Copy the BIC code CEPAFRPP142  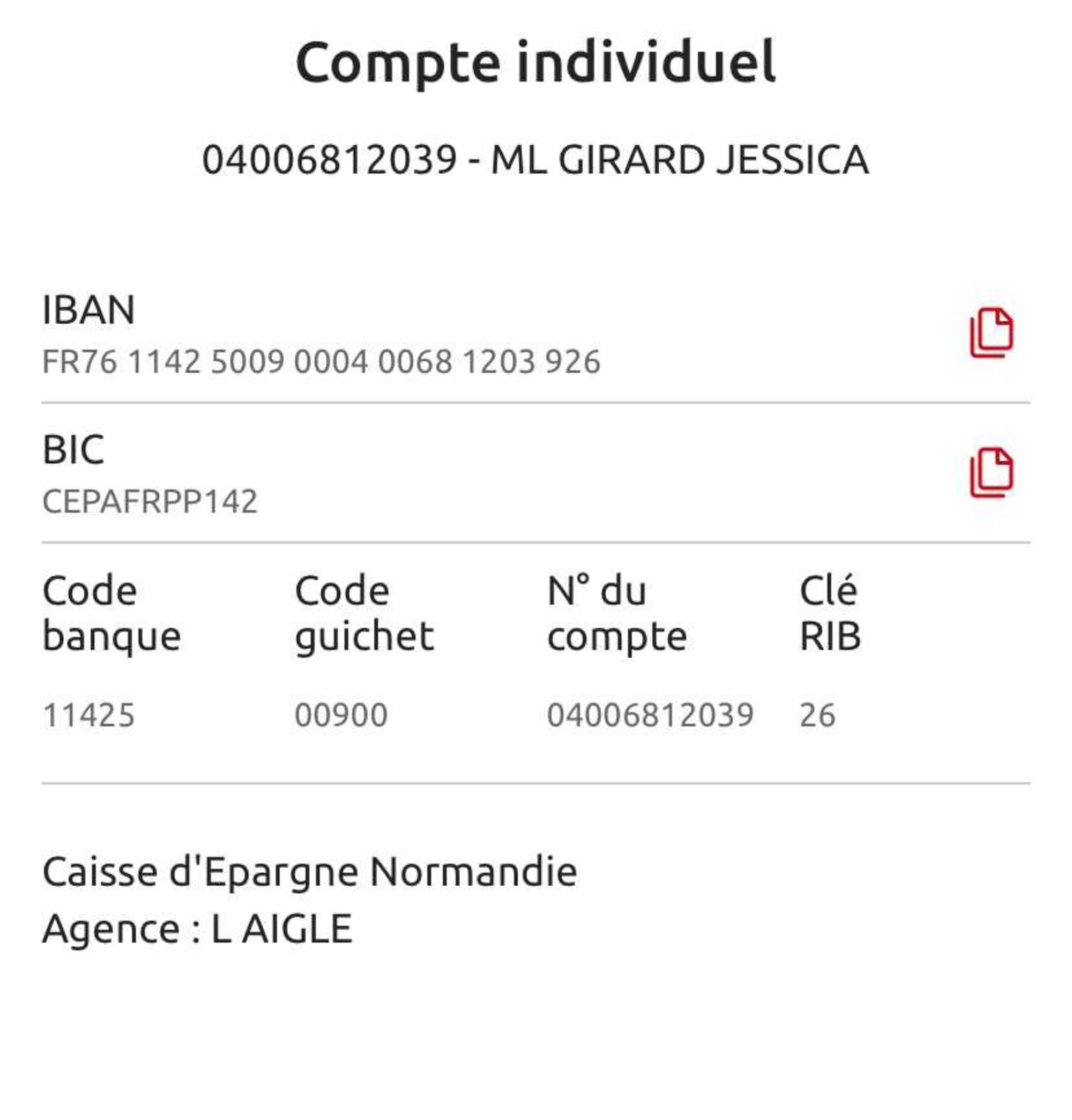(992, 472)
